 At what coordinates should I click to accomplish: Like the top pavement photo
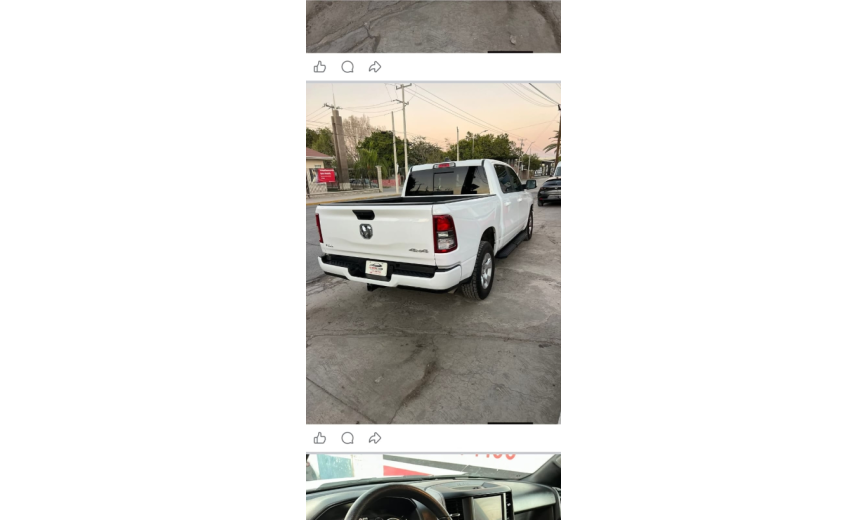[x=320, y=67]
